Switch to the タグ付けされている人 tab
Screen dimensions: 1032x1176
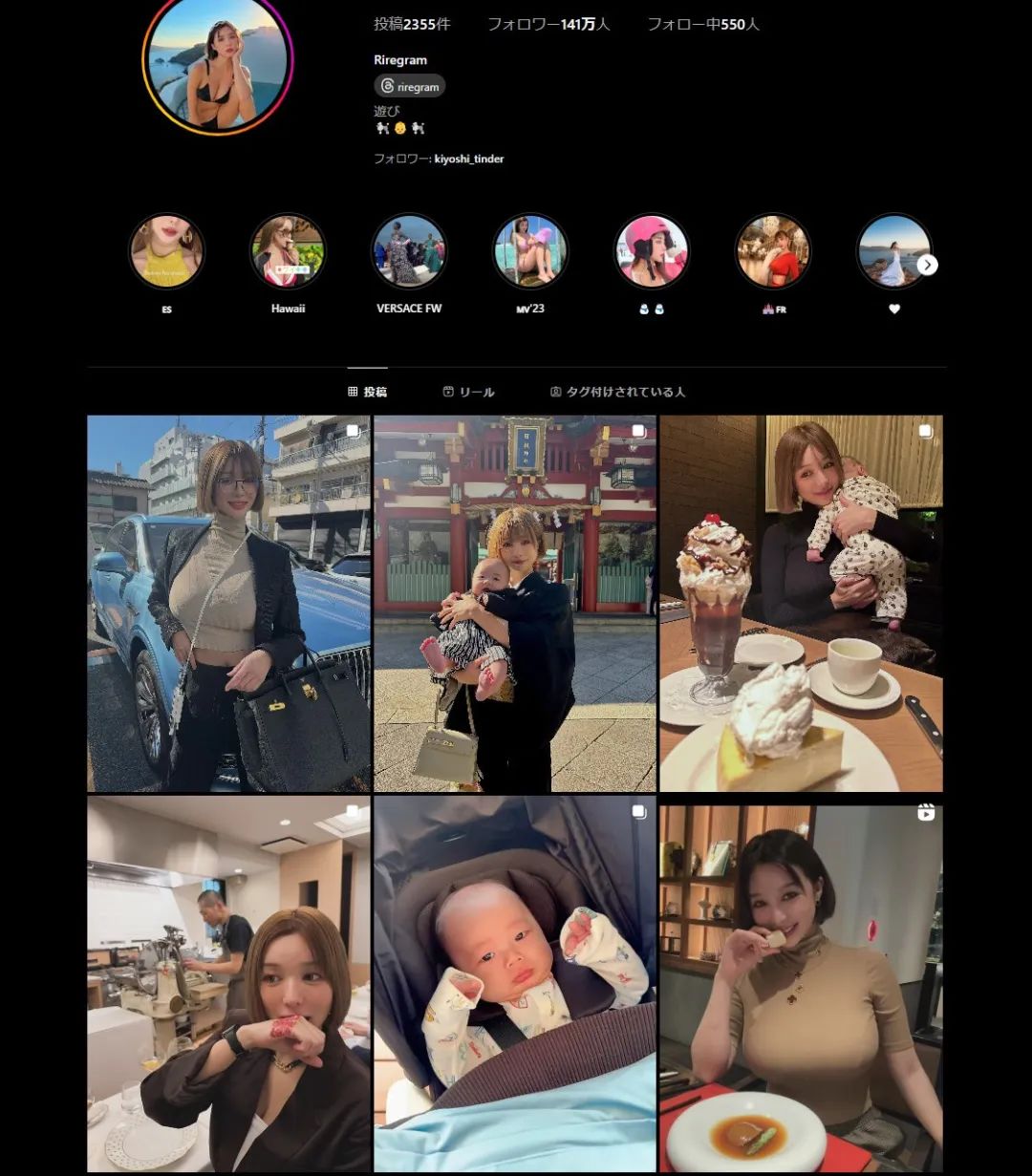click(617, 392)
